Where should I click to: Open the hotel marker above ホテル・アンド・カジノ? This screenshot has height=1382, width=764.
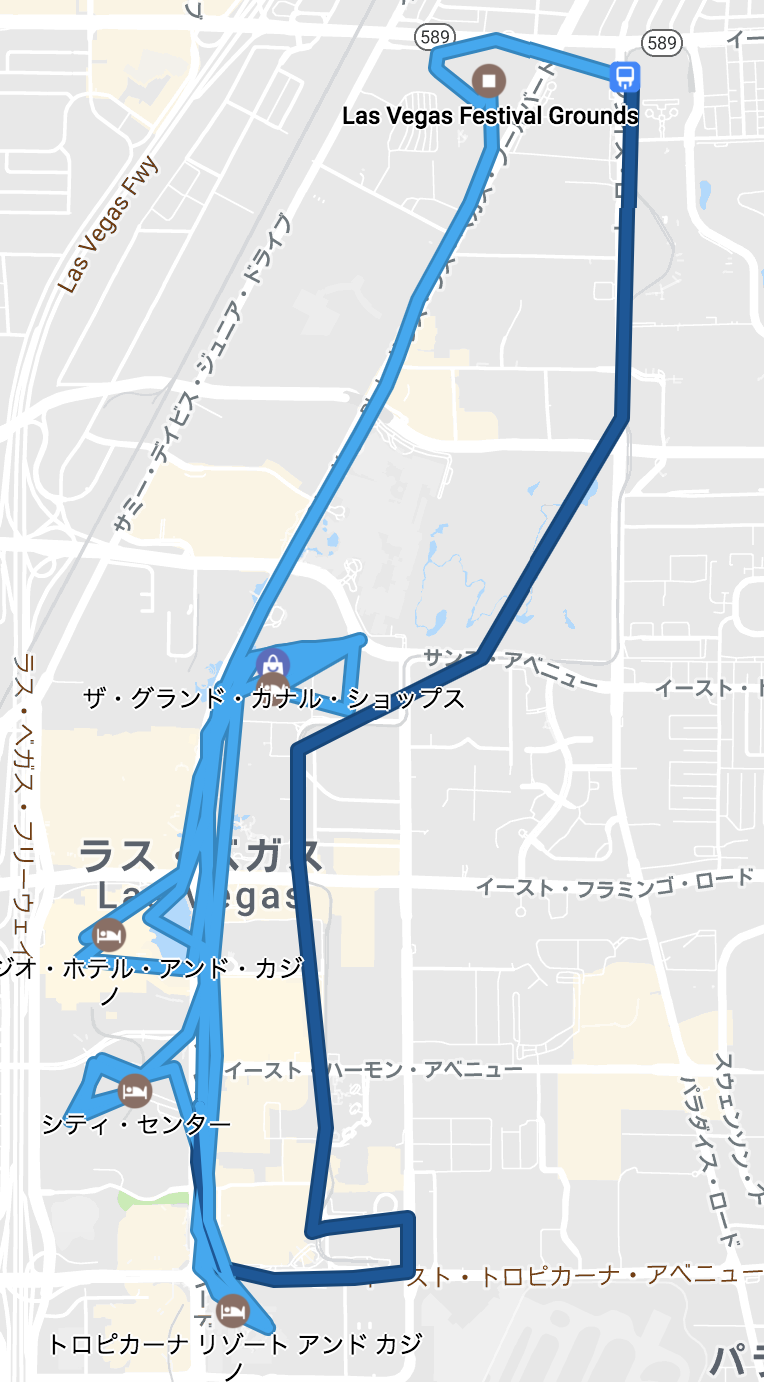coord(109,936)
